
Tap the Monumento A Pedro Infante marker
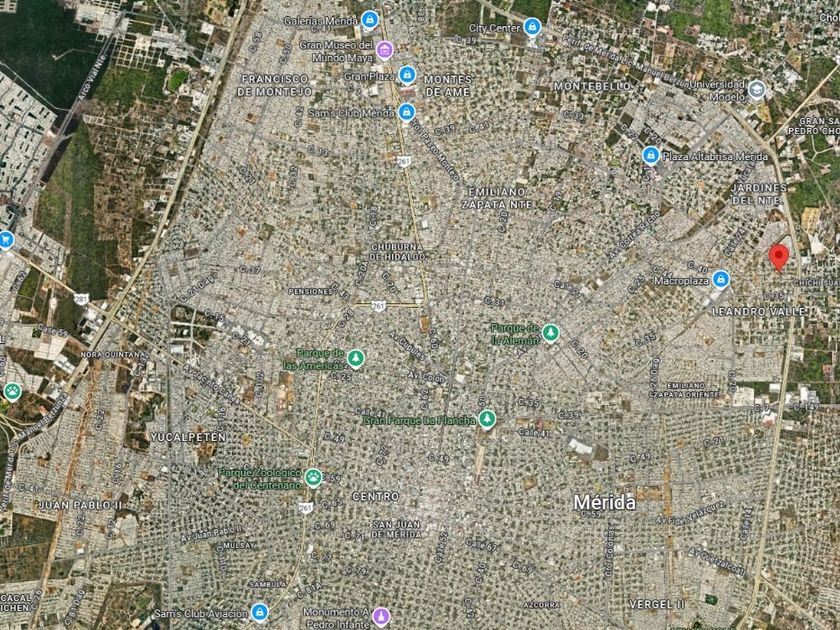tap(381, 616)
